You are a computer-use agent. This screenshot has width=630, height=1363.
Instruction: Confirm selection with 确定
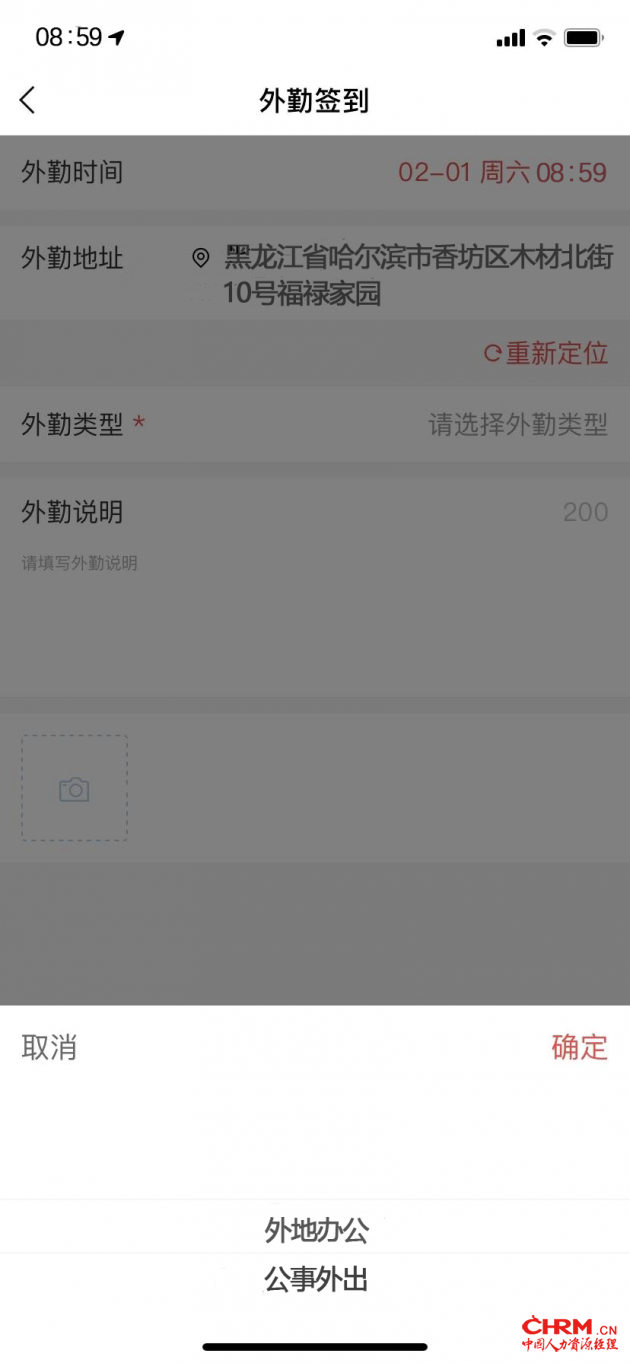pyautogui.click(x=579, y=1048)
